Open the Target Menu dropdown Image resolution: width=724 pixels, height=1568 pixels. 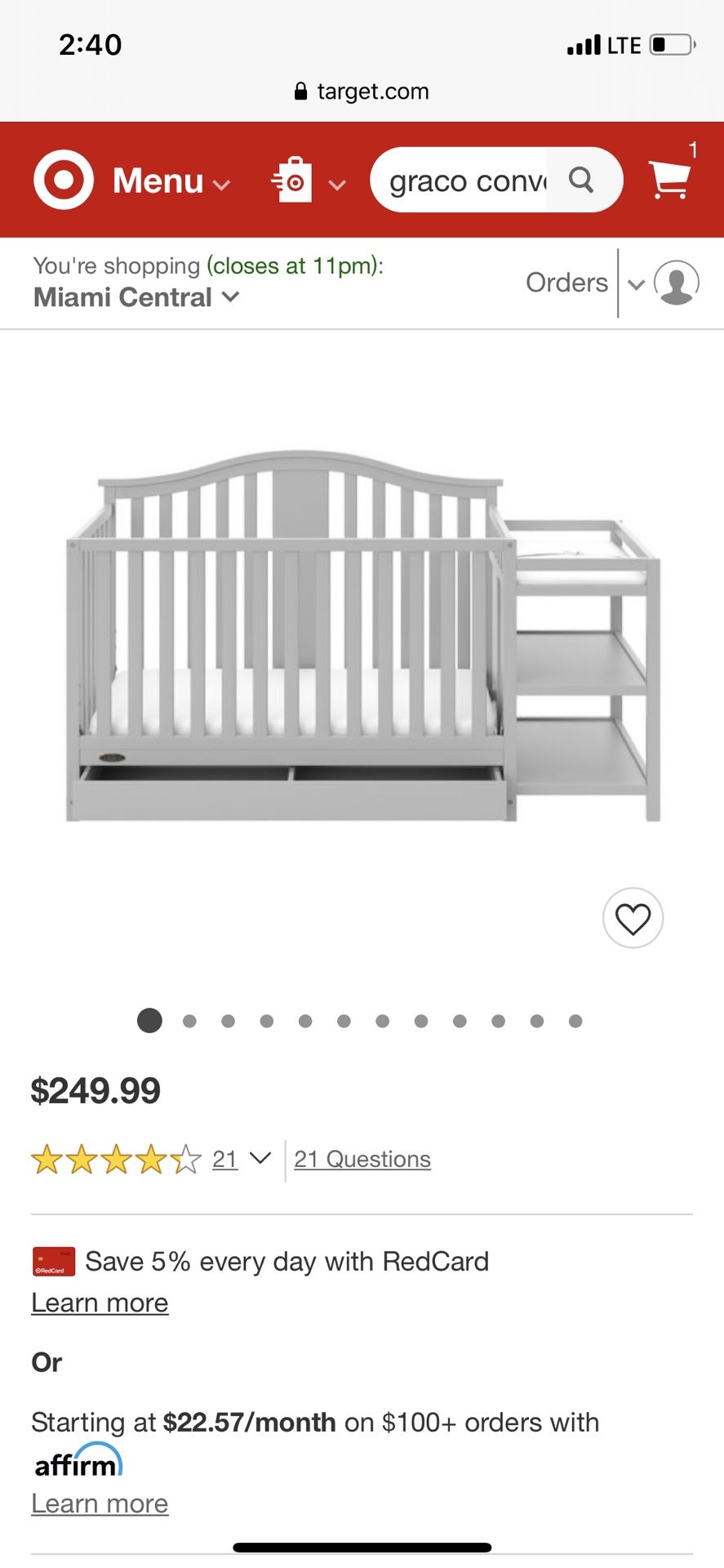click(x=171, y=181)
